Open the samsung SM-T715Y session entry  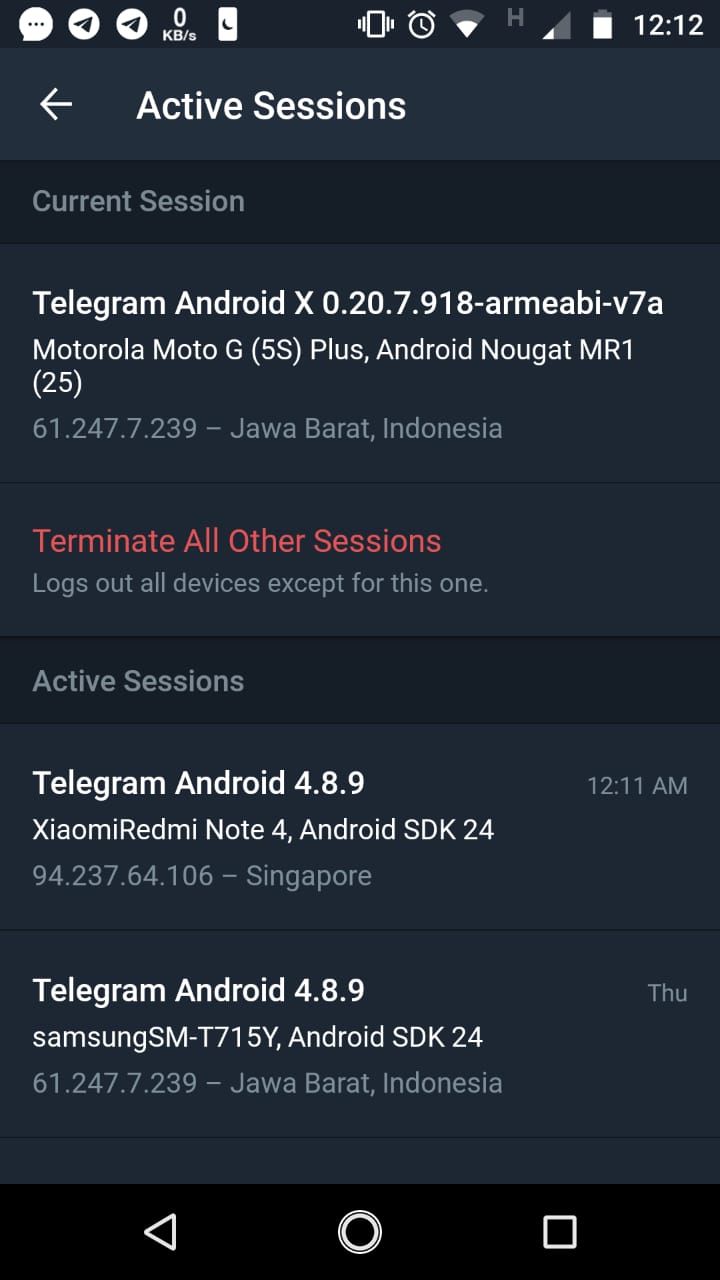(x=350, y=1035)
